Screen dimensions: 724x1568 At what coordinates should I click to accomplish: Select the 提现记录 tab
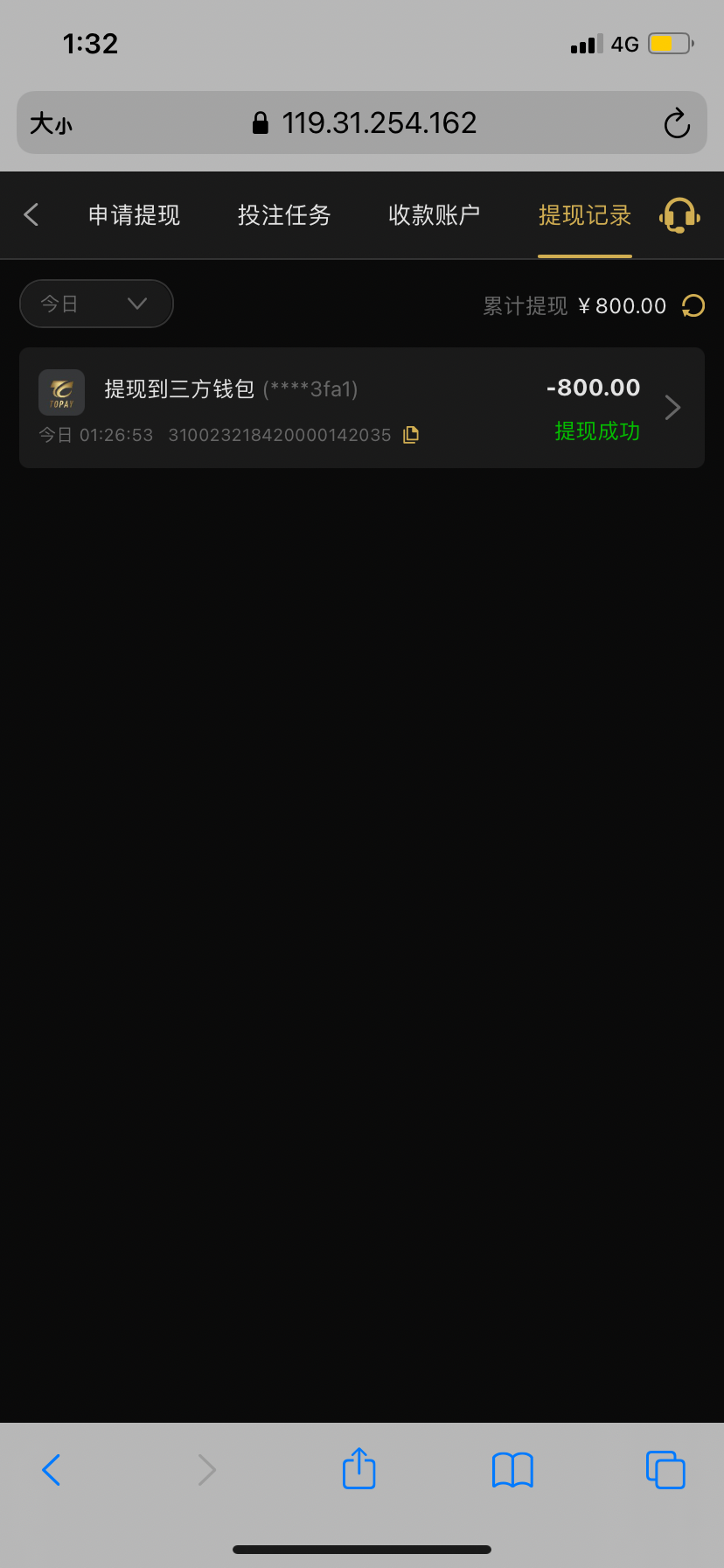tap(585, 215)
